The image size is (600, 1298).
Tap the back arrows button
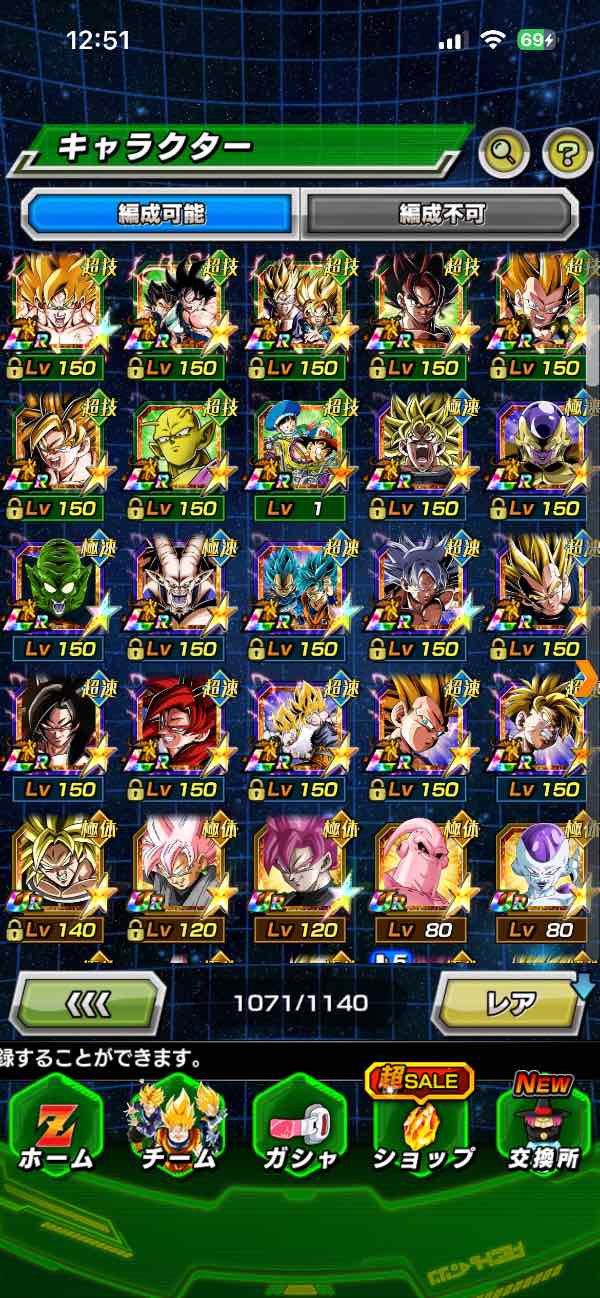click(88, 1002)
